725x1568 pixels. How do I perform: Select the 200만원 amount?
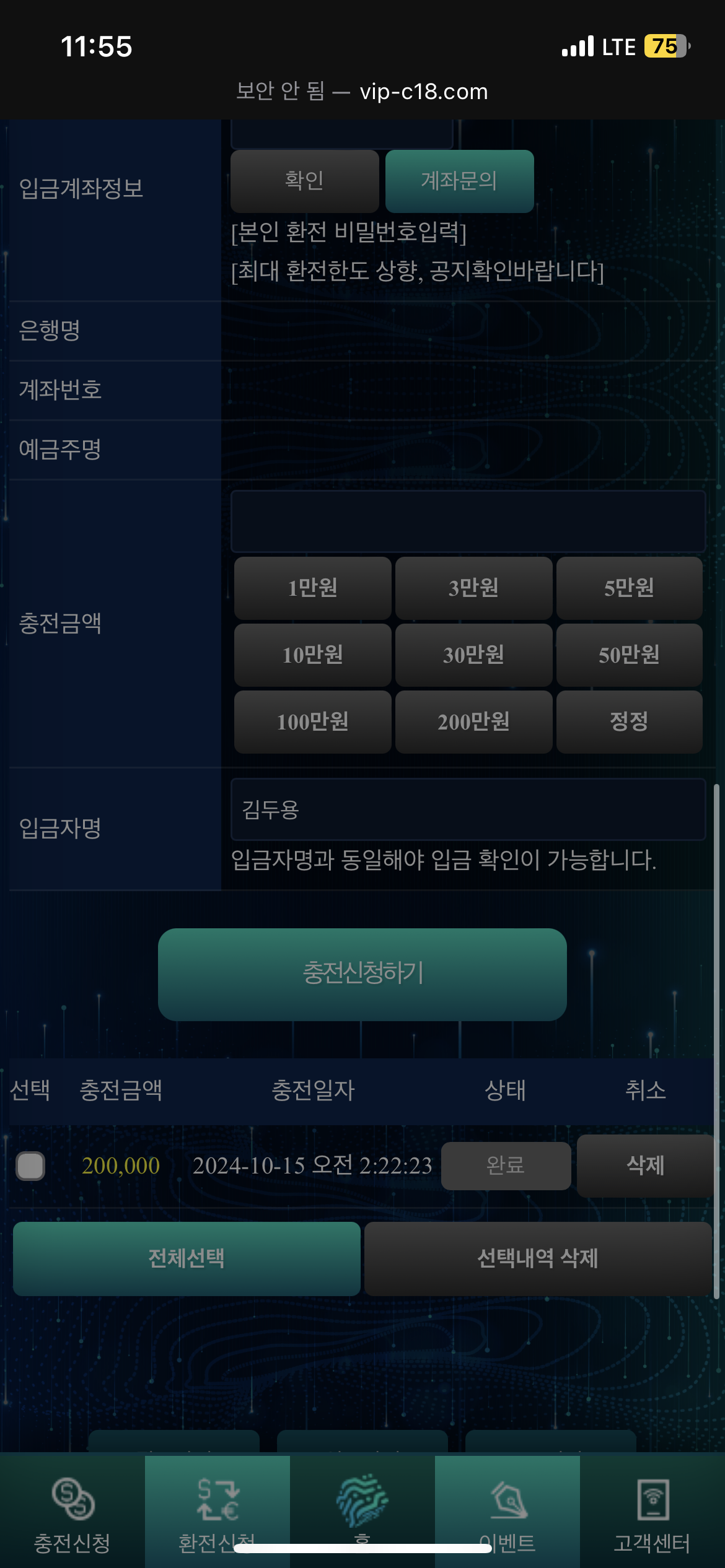(x=473, y=721)
